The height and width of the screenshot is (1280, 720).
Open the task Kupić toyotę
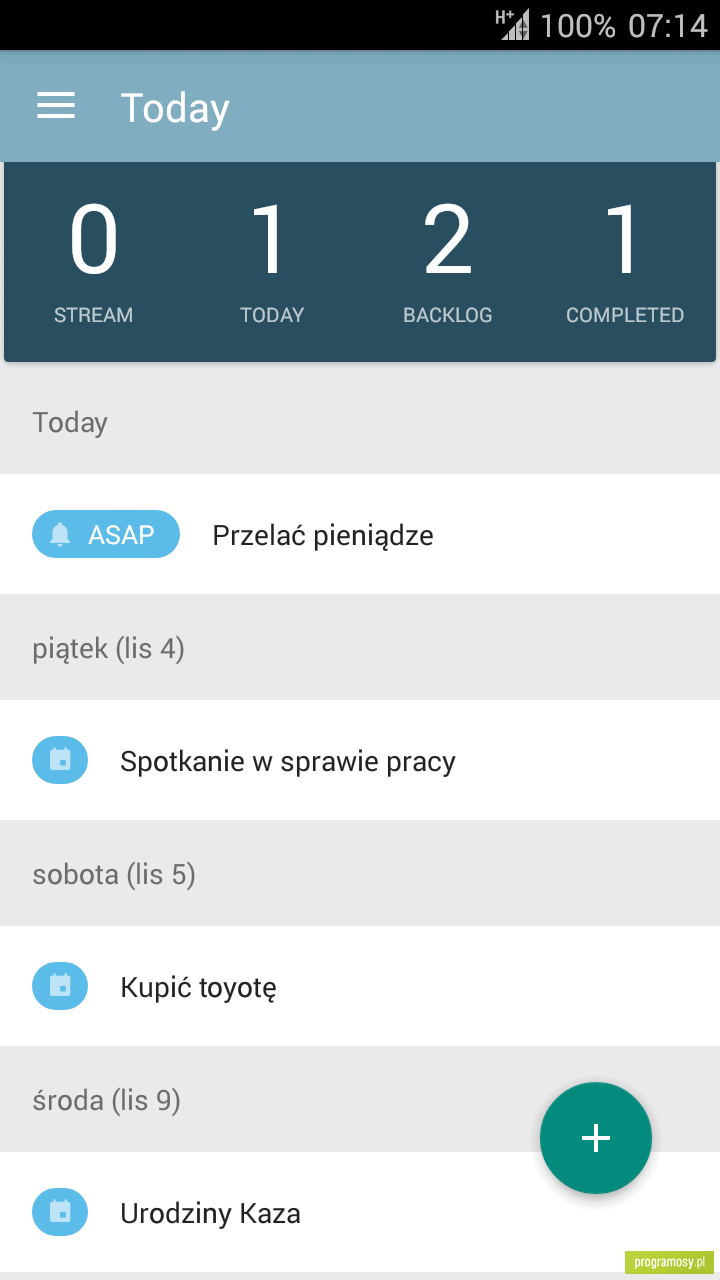click(360, 987)
